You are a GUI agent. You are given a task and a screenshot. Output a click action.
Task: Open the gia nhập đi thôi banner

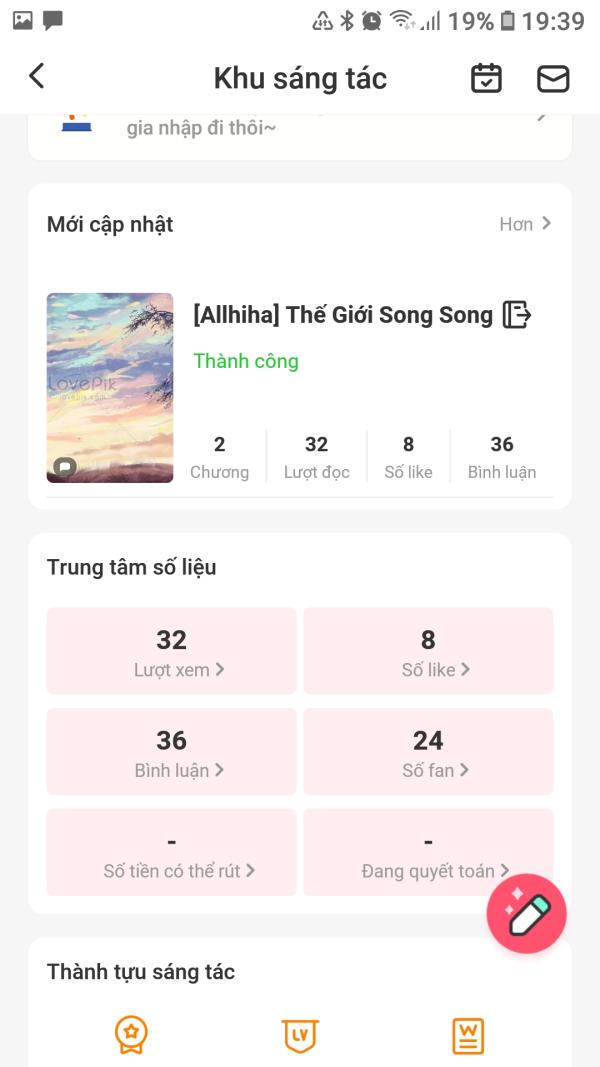[x=300, y=132]
